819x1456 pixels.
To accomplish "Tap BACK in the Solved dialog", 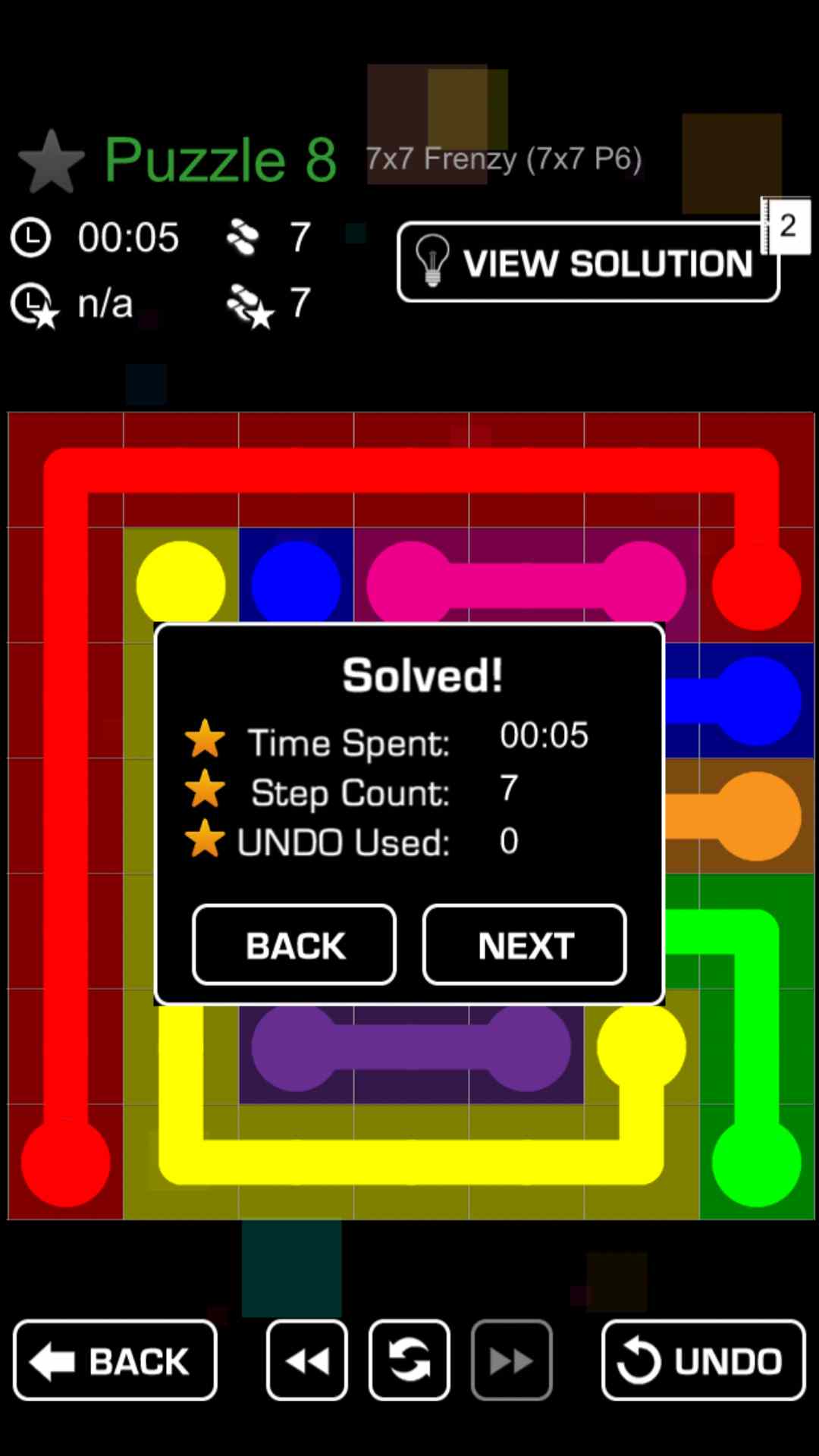I will (294, 945).
